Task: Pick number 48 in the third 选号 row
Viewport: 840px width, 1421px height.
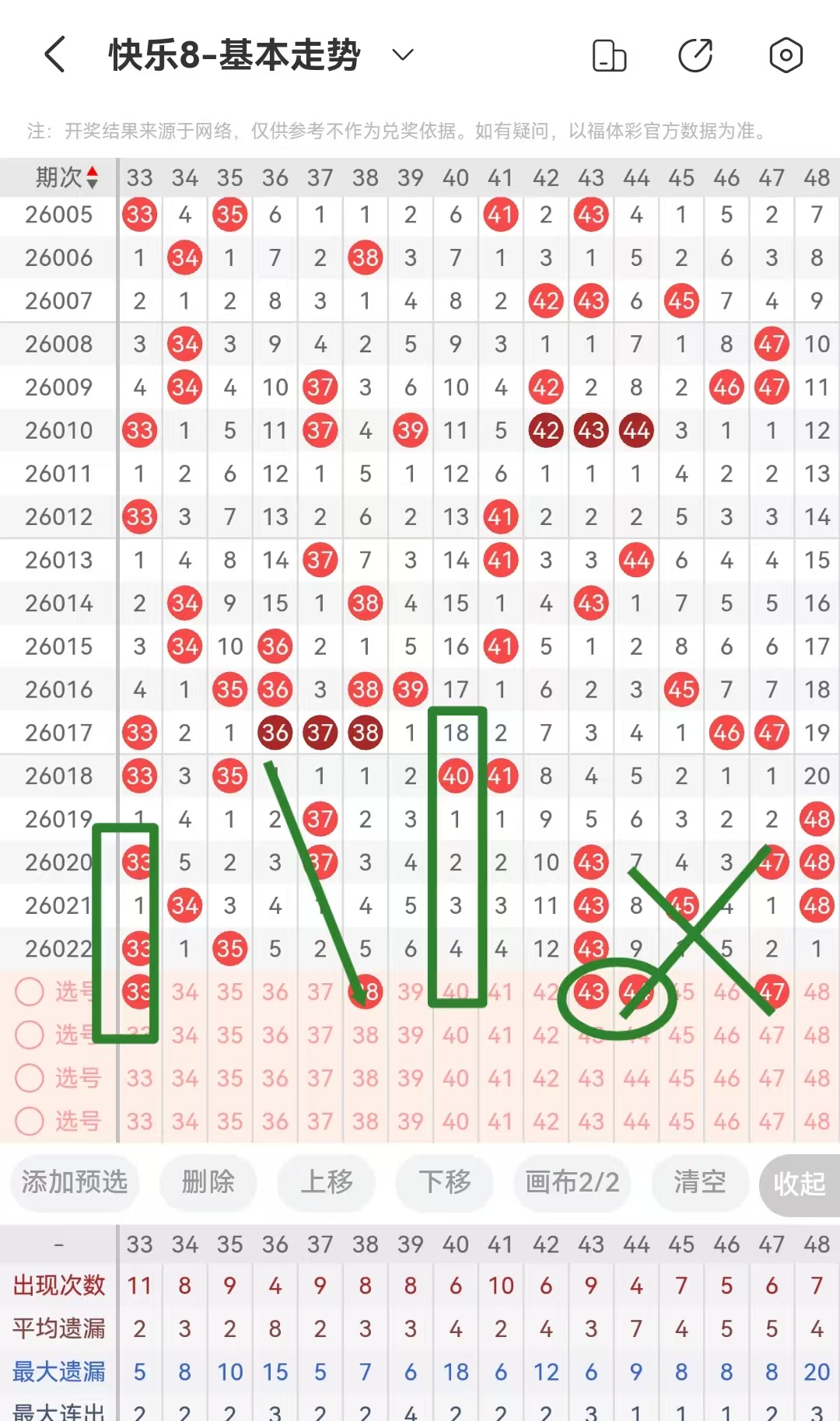Action: pyautogui.click(x=817, y=1078)
